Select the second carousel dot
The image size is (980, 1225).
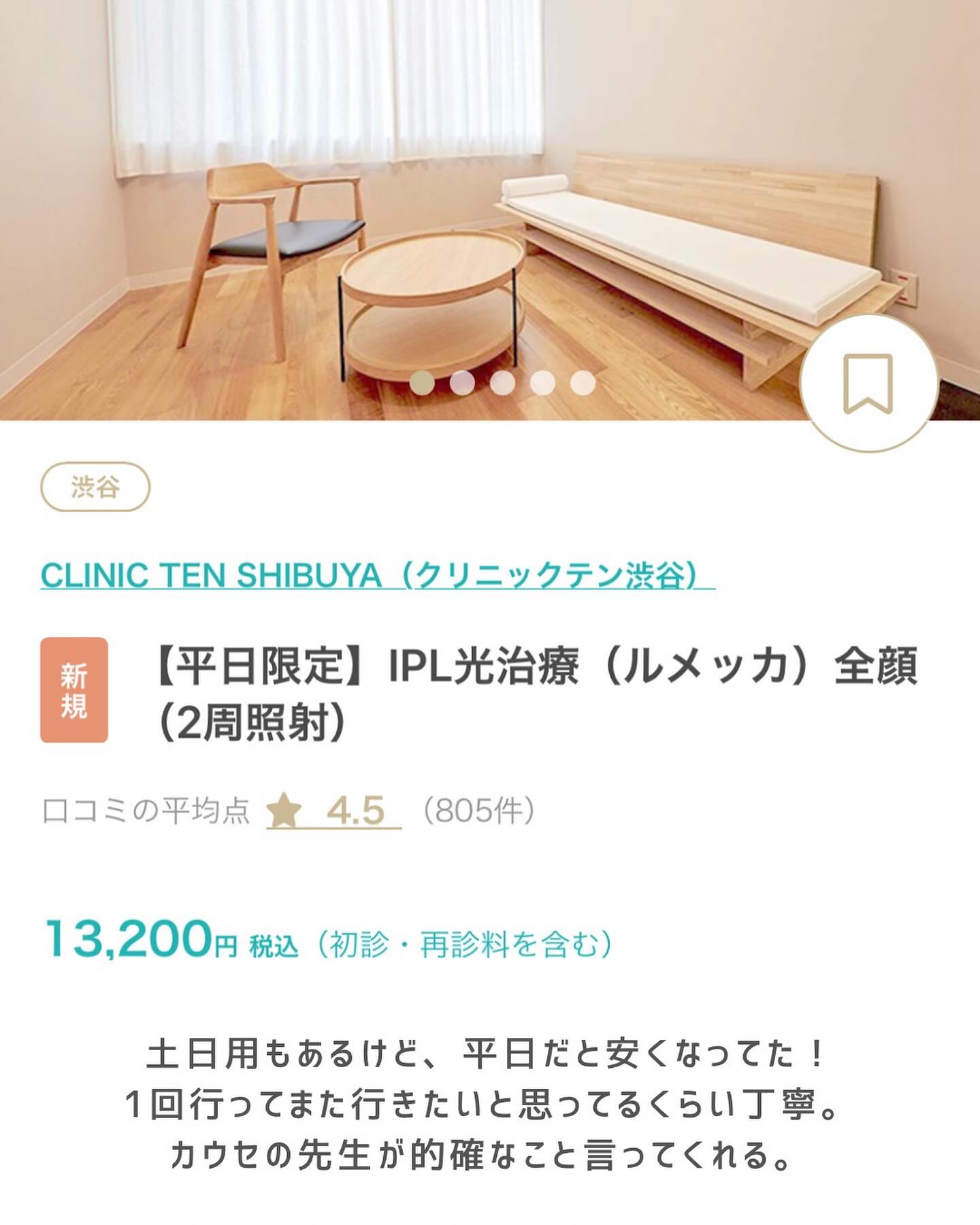pos(463,384)
